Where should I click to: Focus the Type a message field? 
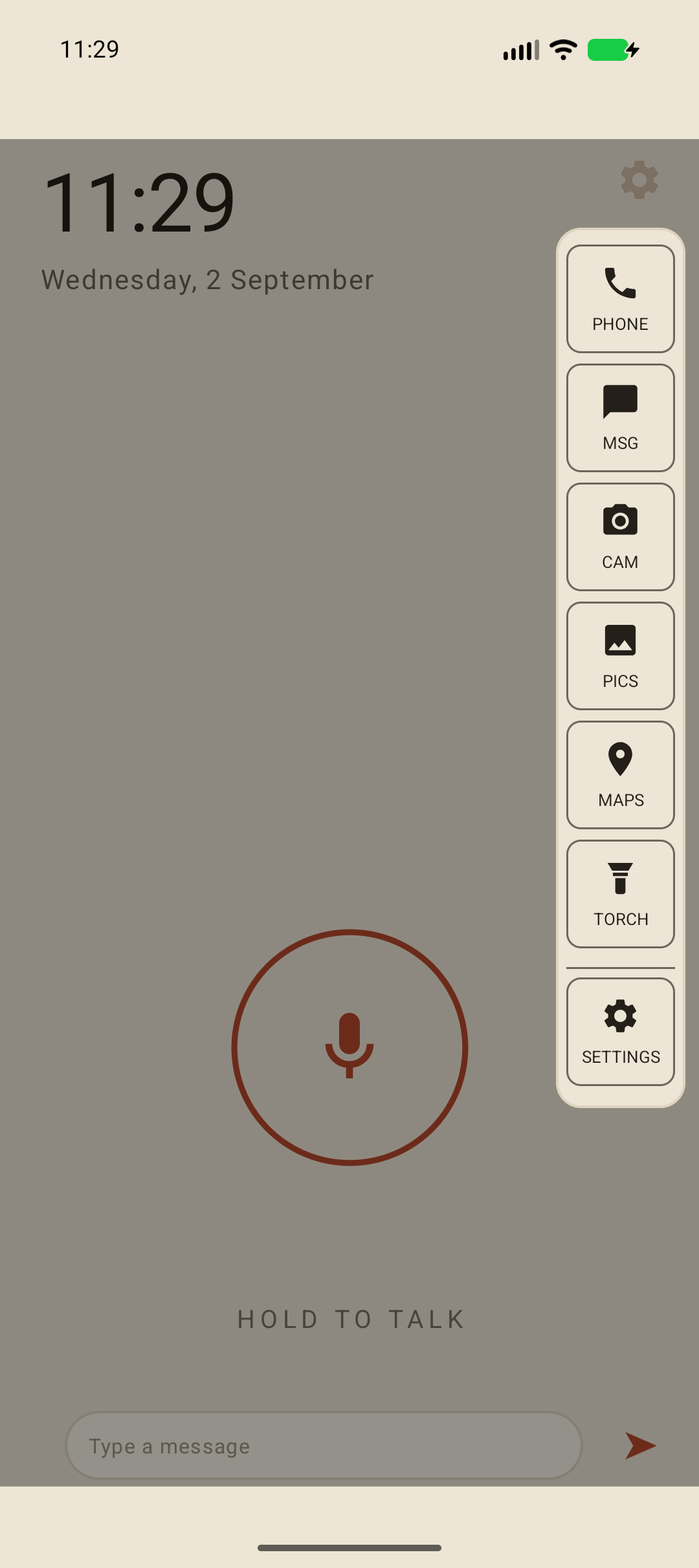pos(324,1445)
